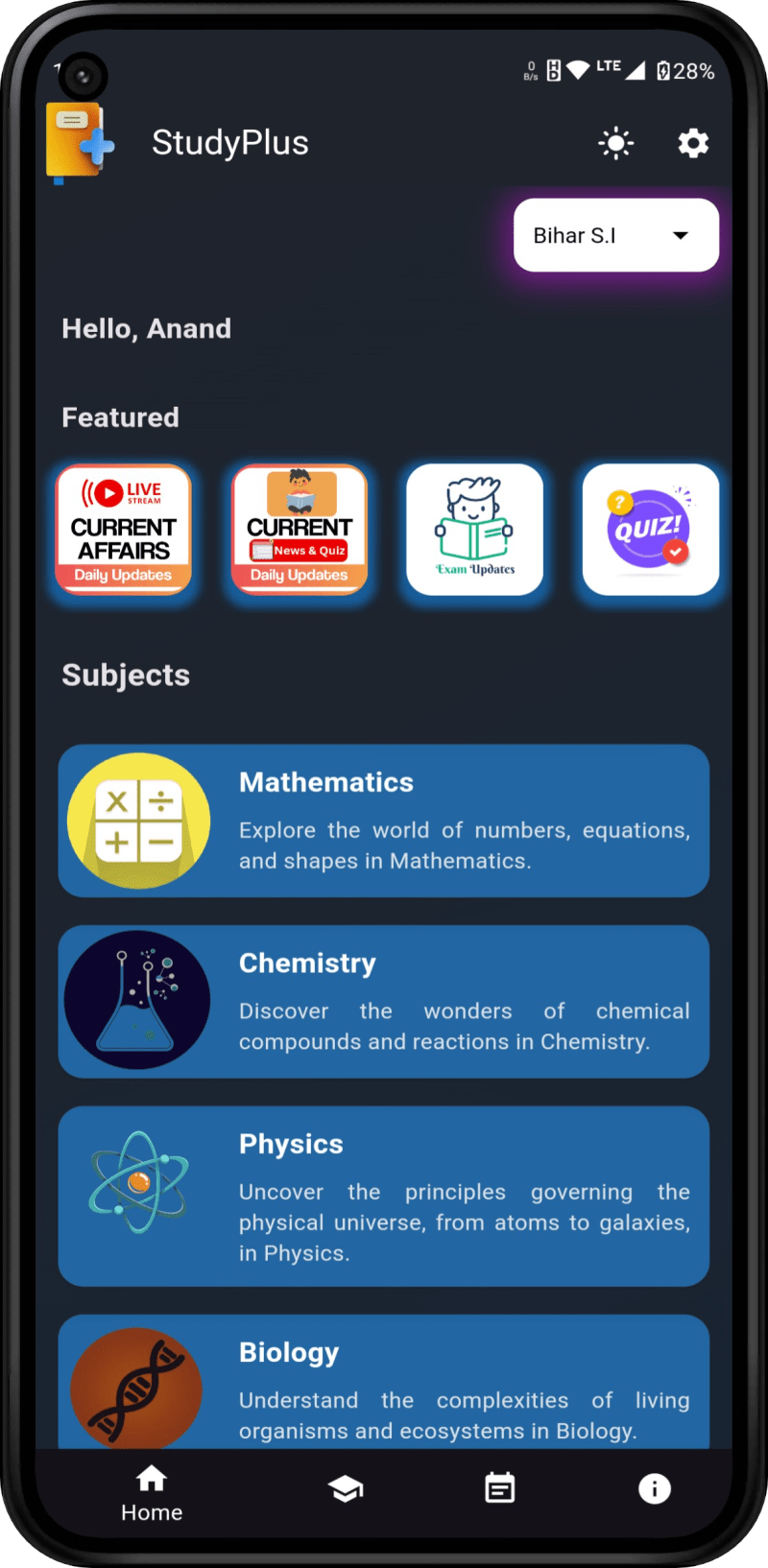Open the Bihar S.I exam dropdown
This screenshot has height=1568, width=768.
click(615, 235)
